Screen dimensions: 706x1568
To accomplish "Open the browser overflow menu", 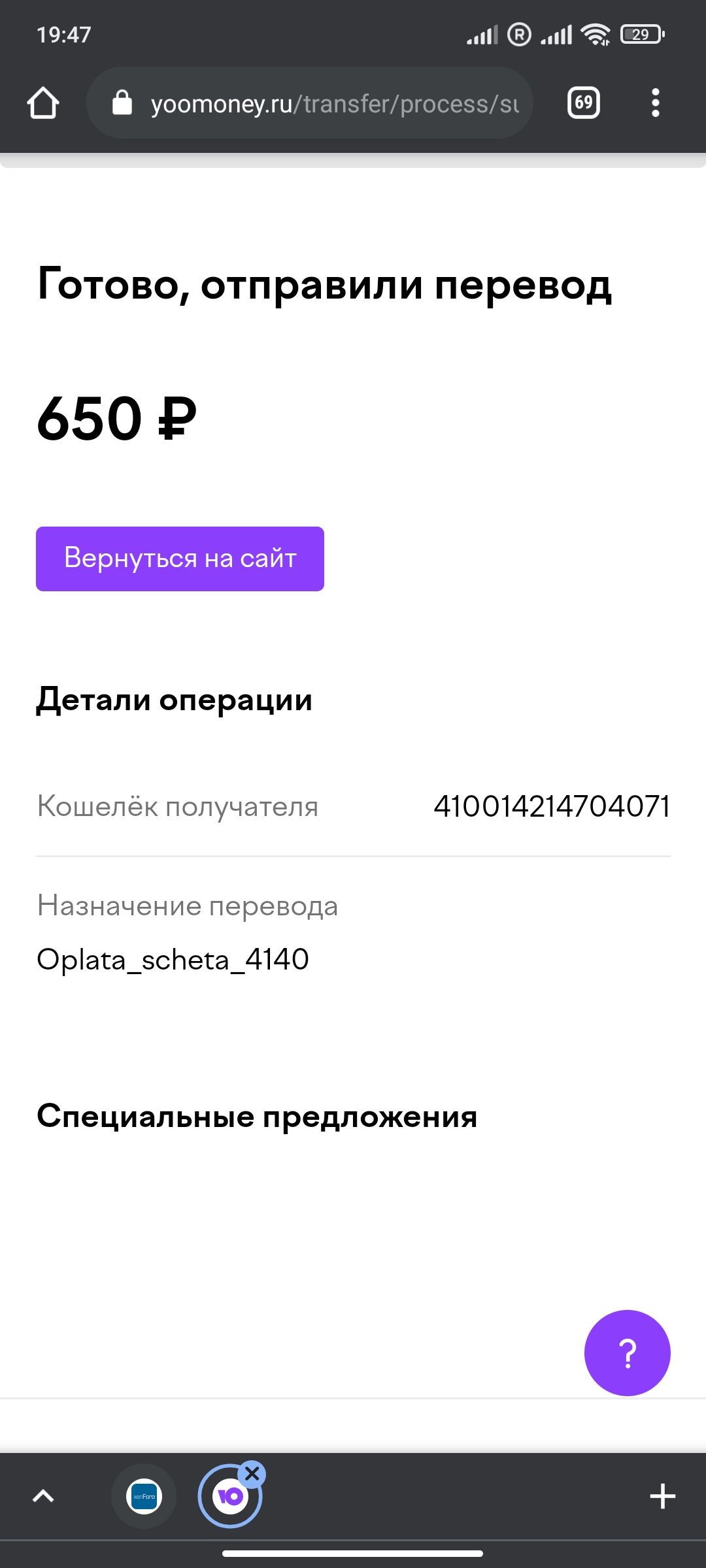I will [656, 103].
